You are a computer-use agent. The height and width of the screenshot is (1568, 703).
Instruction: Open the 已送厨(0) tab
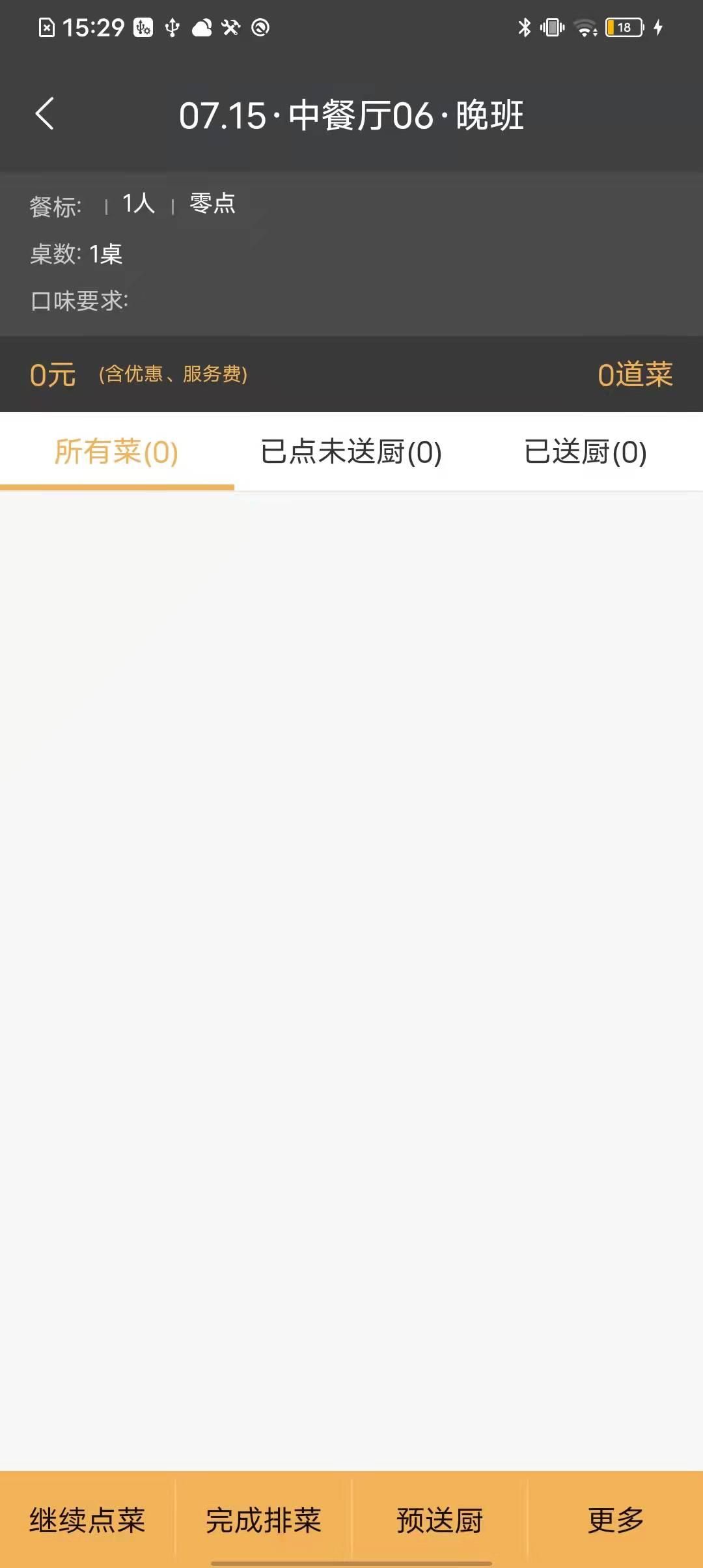pyautogui.click(x=586, y=452)
